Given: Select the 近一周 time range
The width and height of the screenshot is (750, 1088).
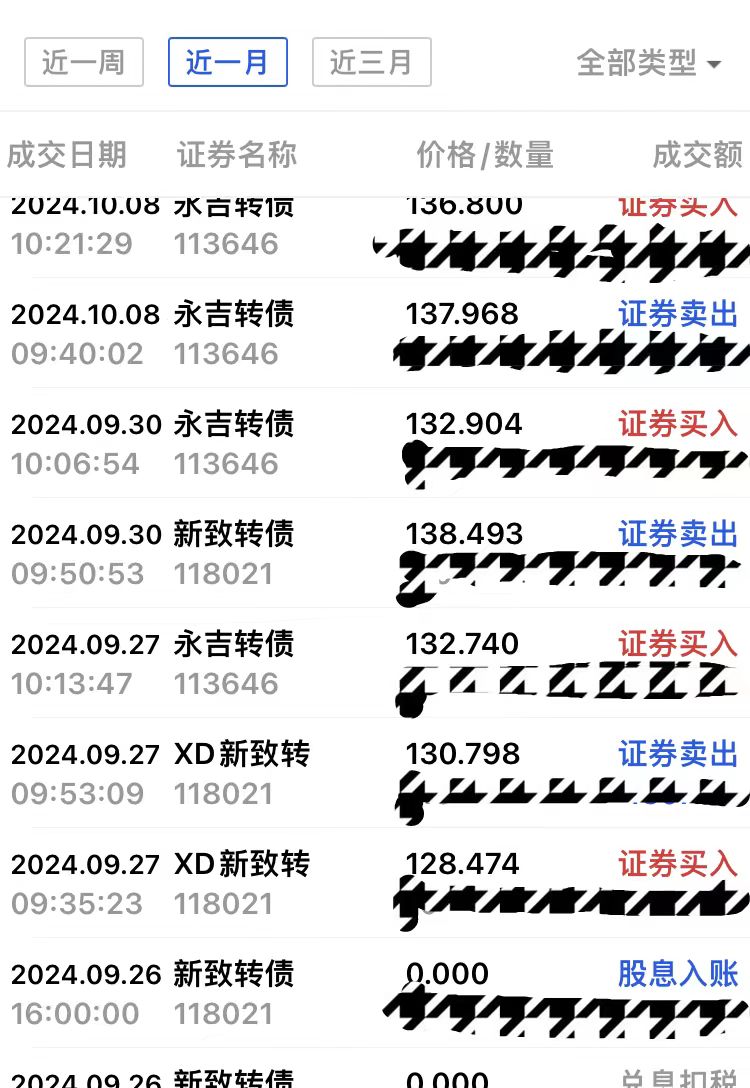Looking at the screenshot, I should (84, 62).
